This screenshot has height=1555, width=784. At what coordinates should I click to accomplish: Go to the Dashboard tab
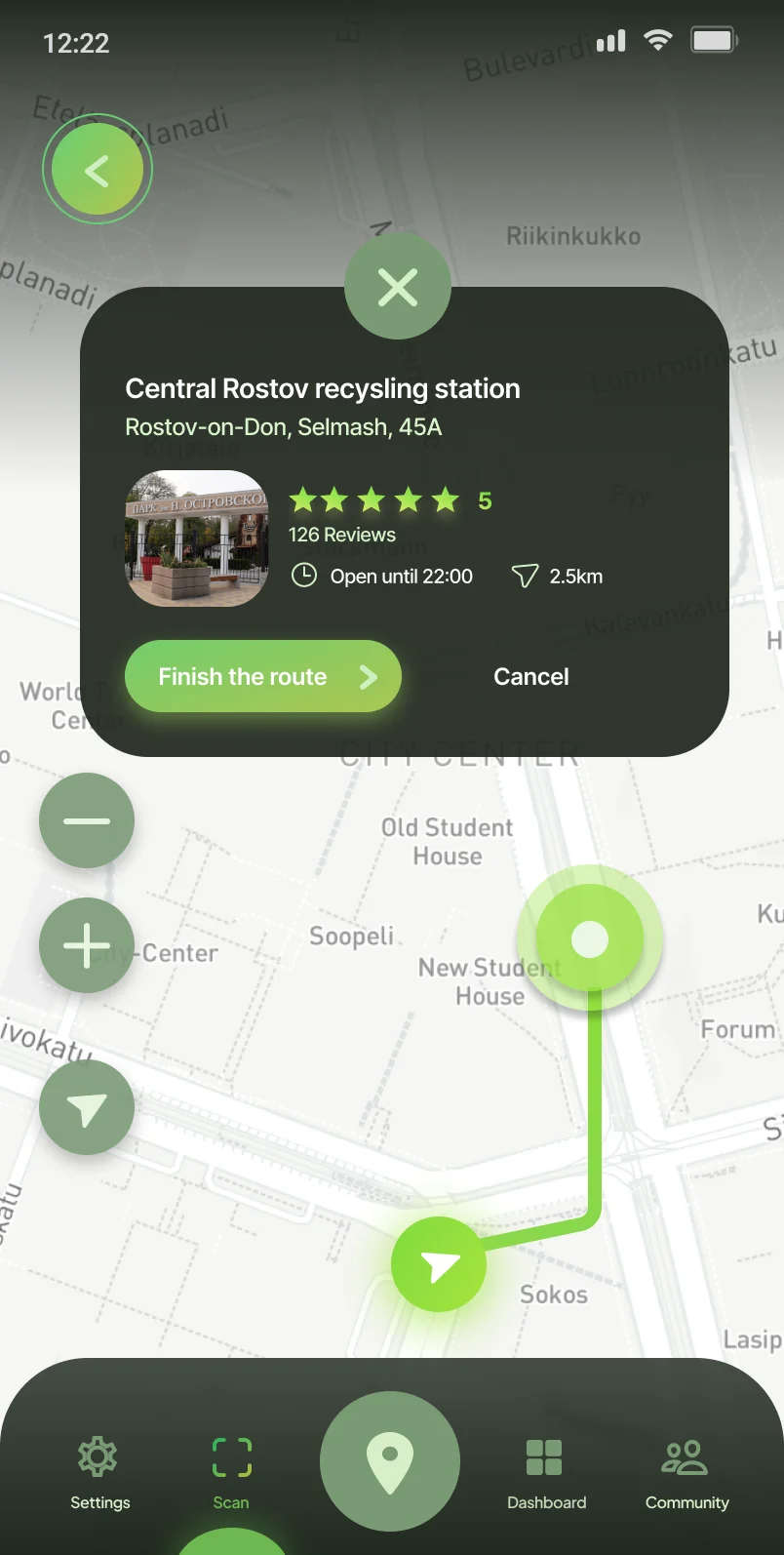click(546, 1473)
